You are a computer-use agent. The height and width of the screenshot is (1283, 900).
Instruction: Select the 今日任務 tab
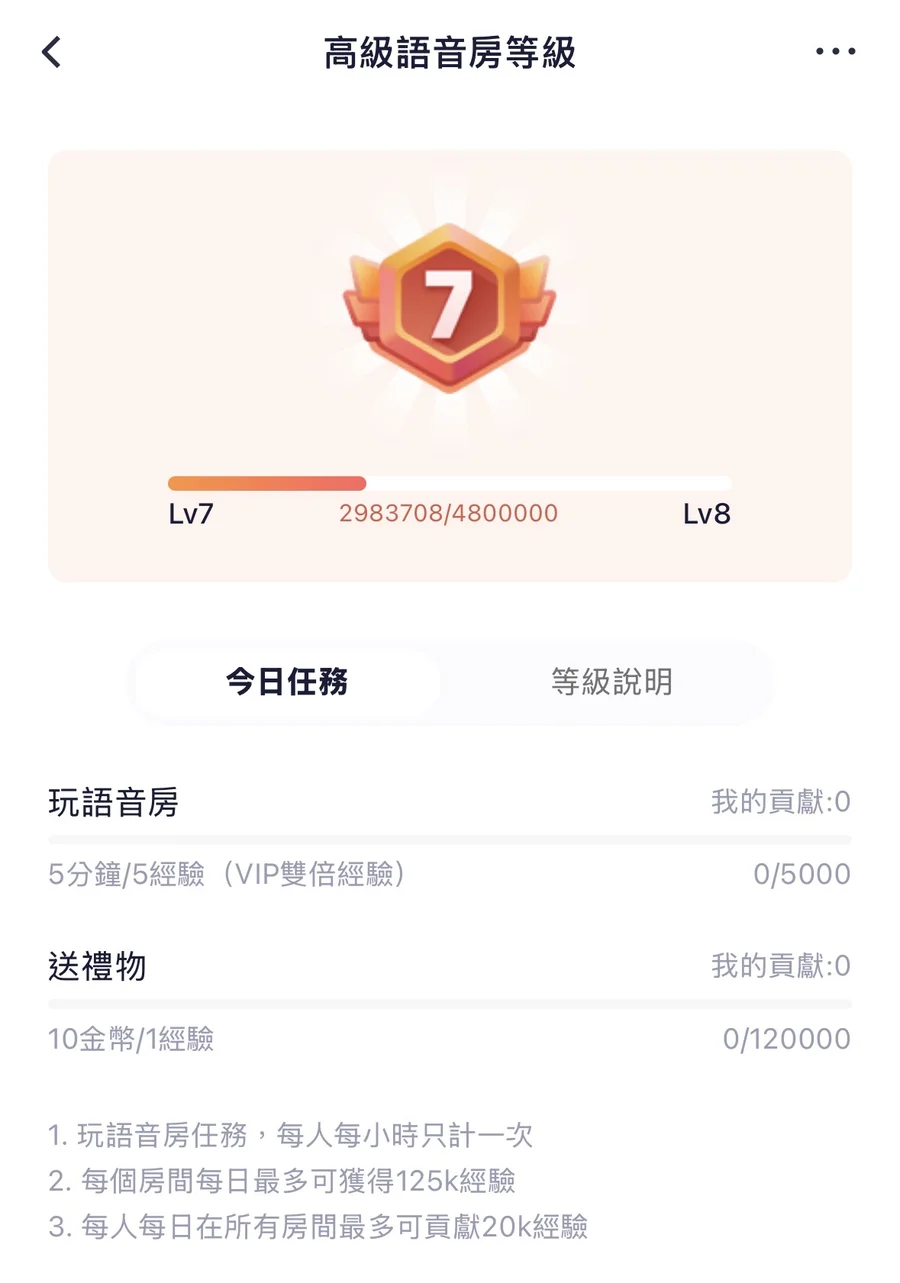tap(287, 682)
